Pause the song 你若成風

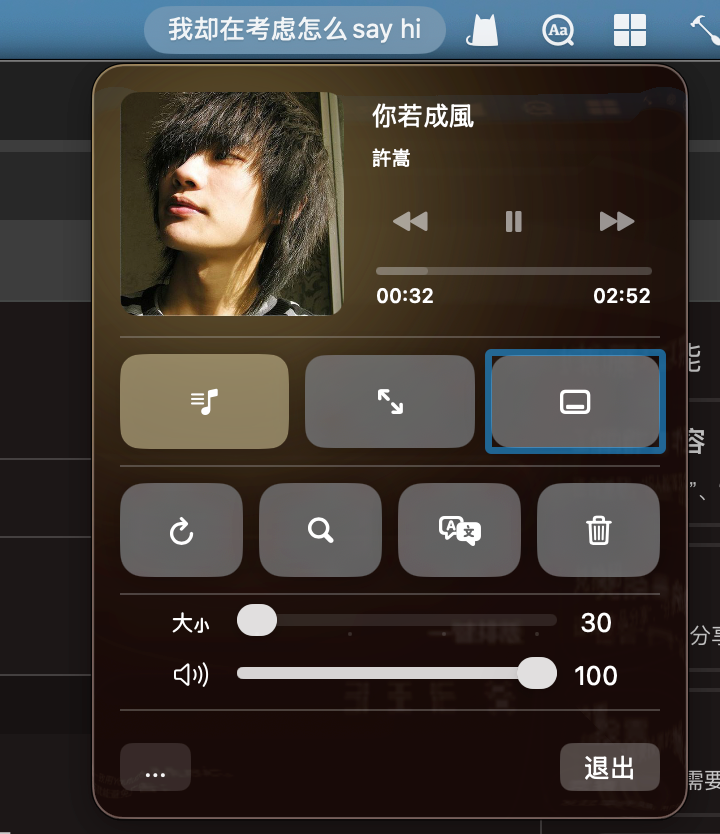click(x=513, y=221)
